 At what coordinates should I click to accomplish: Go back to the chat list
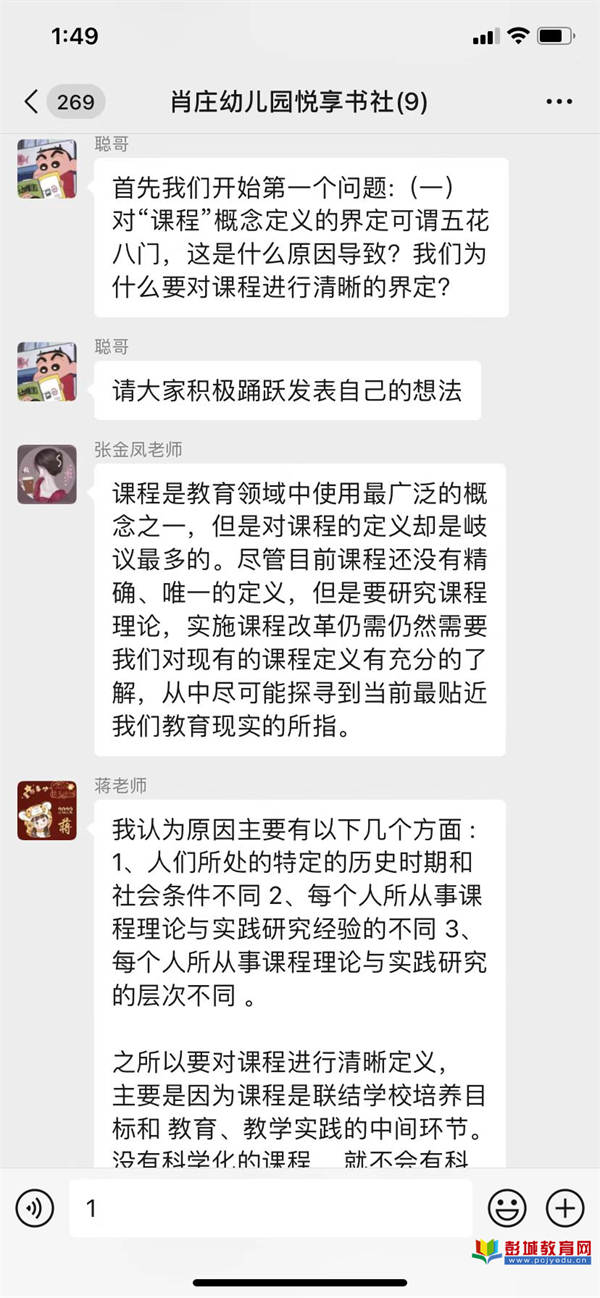point(32,101)
